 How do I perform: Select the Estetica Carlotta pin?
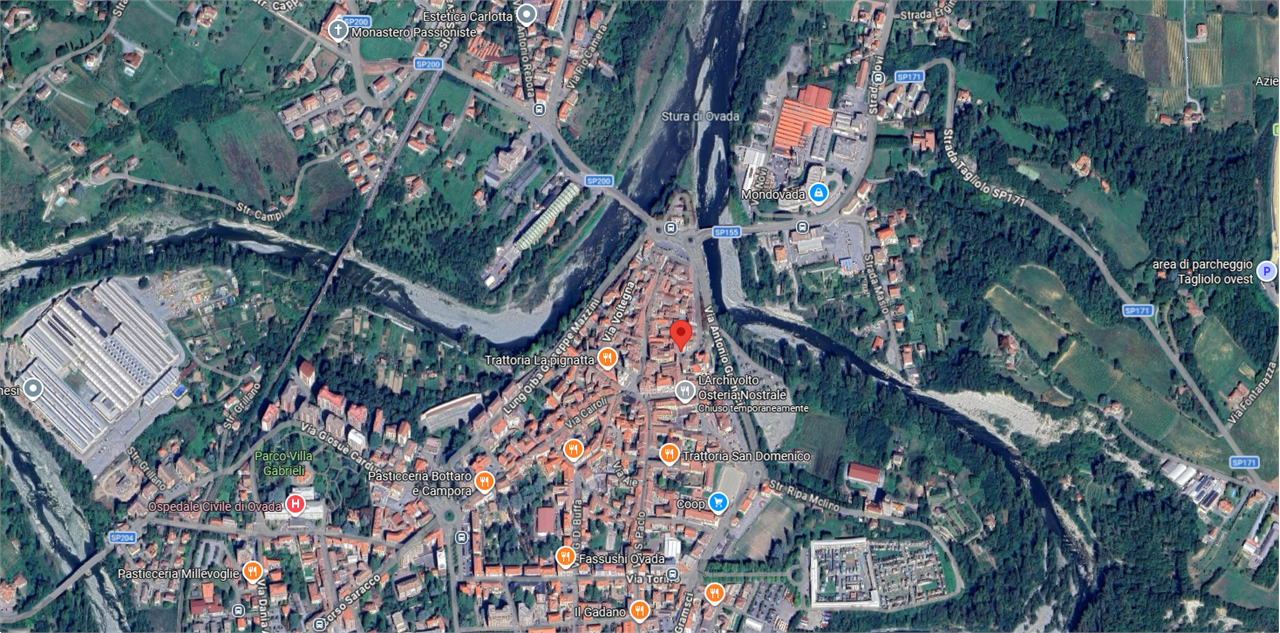527,15
